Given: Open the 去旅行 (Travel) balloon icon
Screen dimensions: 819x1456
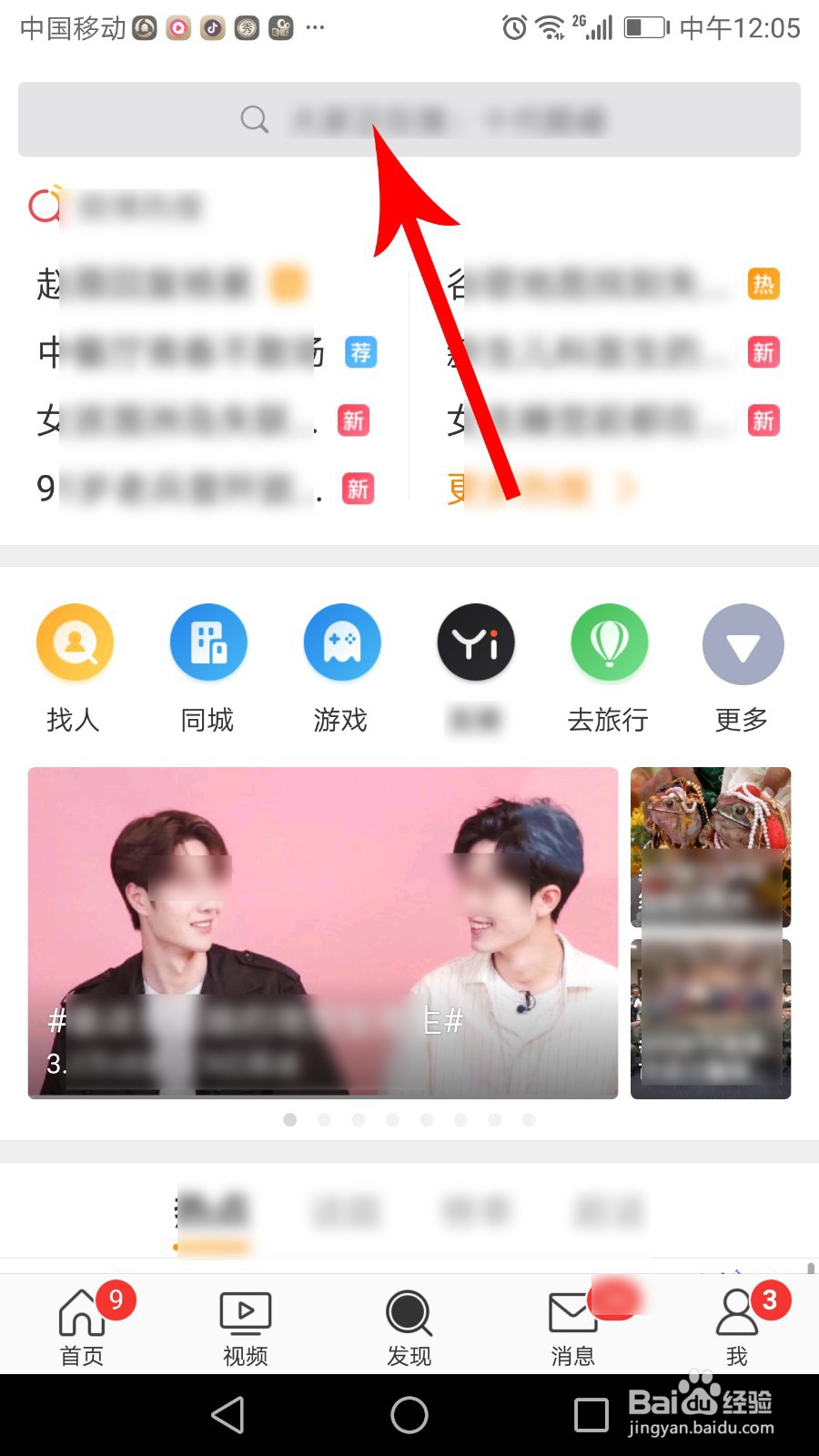Looking at the screenshot, I should point(608,642).
